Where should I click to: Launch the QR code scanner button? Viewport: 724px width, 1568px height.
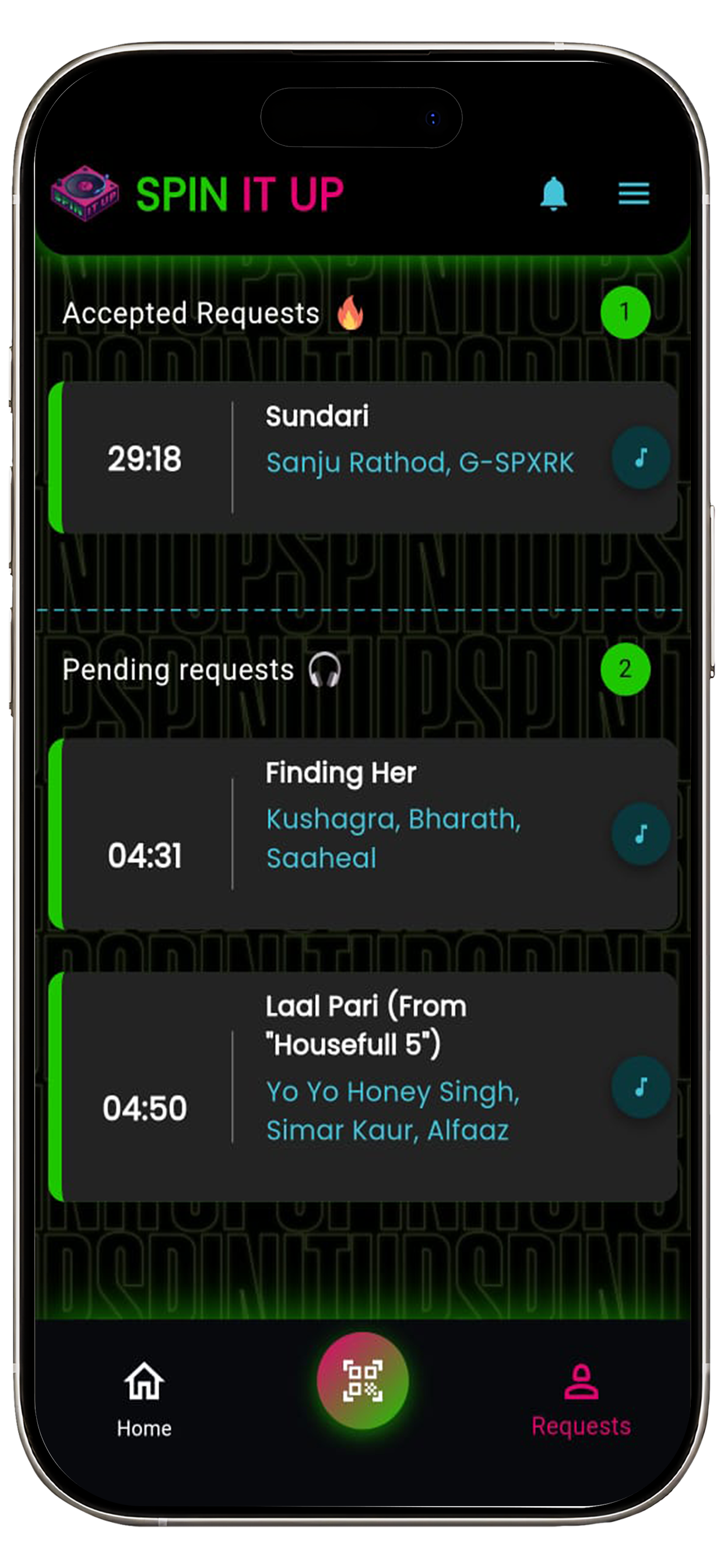pyautogui.click(x=363, y=1381)
